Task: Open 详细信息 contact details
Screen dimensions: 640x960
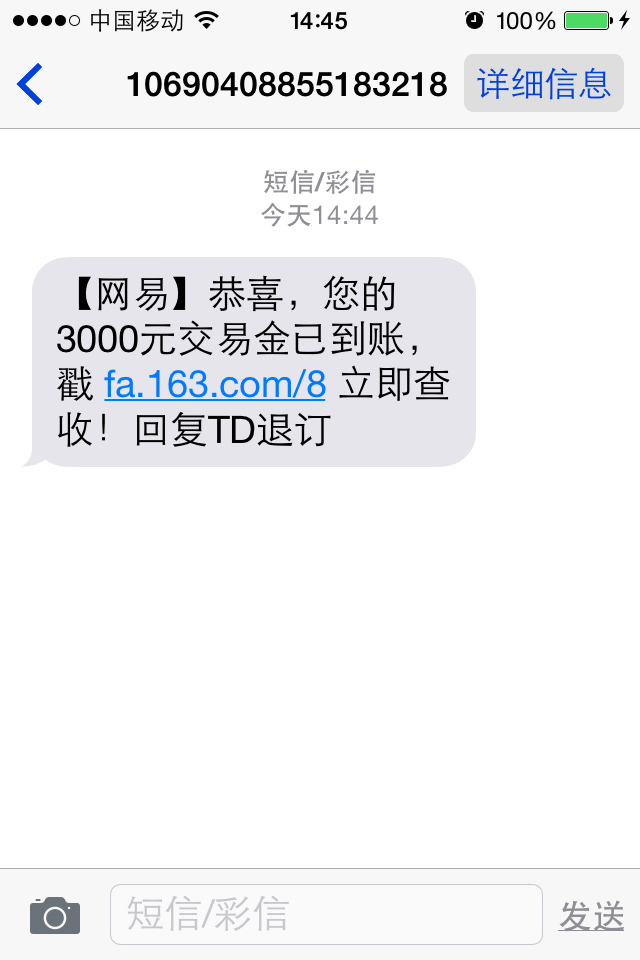Action: tap(543, 83)
